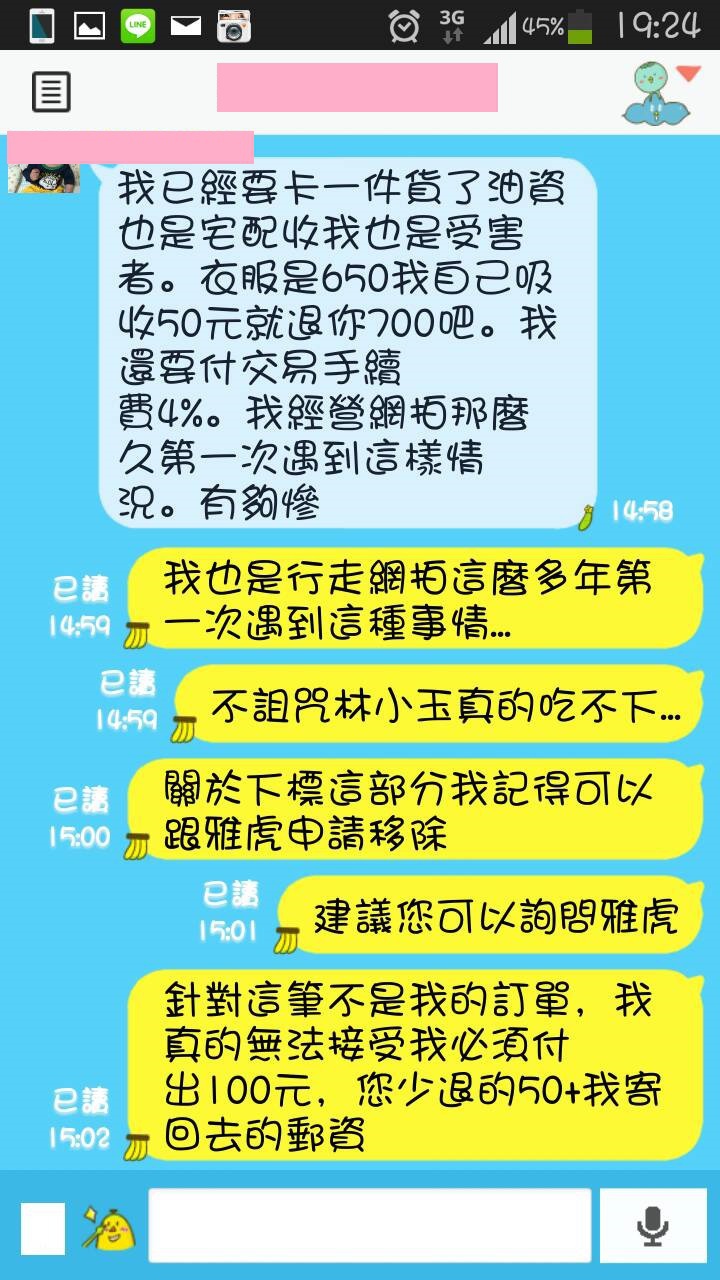Image resolution: width=720 pixels, height=1280 pixels.
Task: Focus the message input field
Action: 369,1226
